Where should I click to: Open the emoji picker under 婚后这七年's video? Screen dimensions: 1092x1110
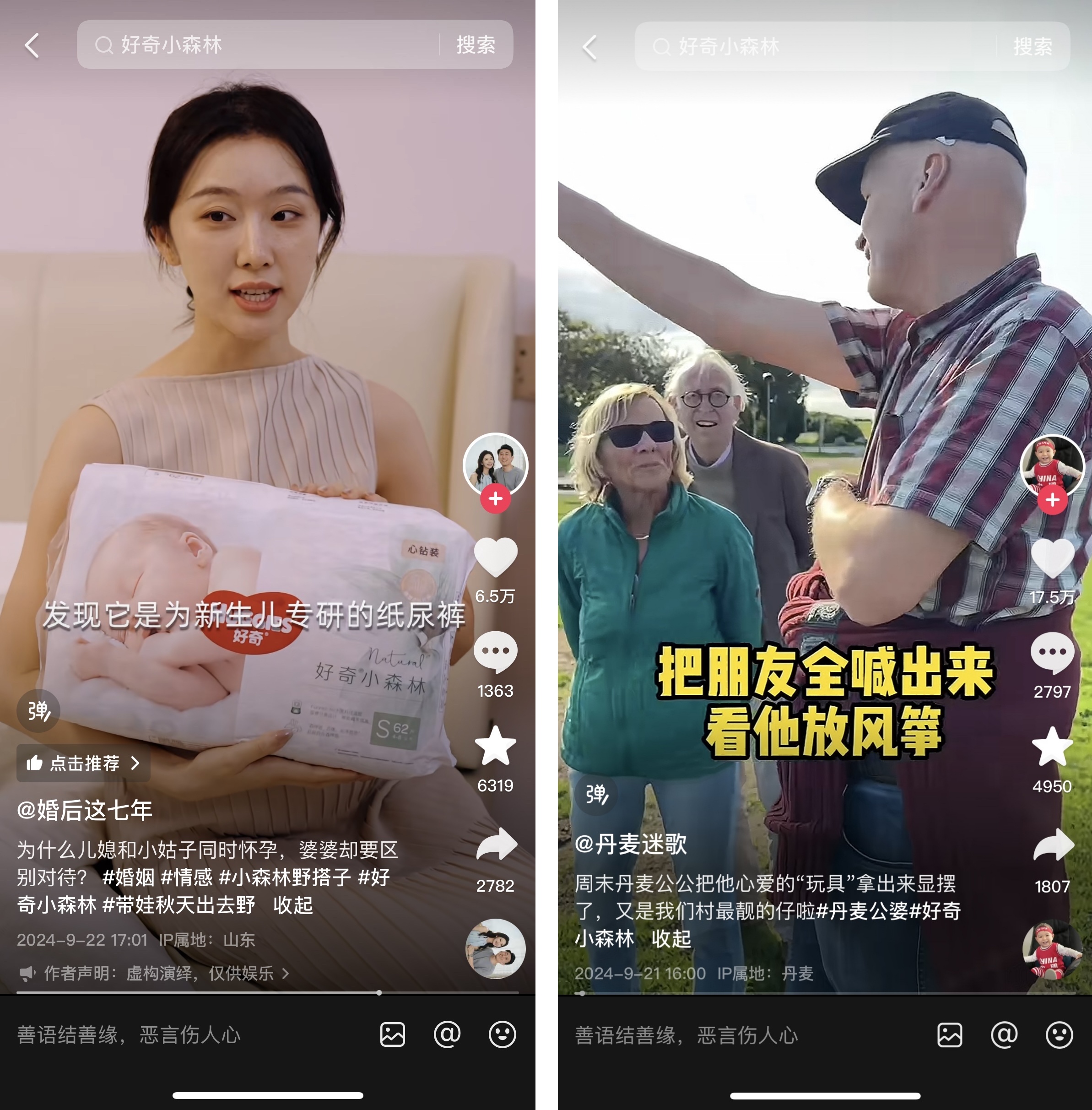pos(502,1034)
